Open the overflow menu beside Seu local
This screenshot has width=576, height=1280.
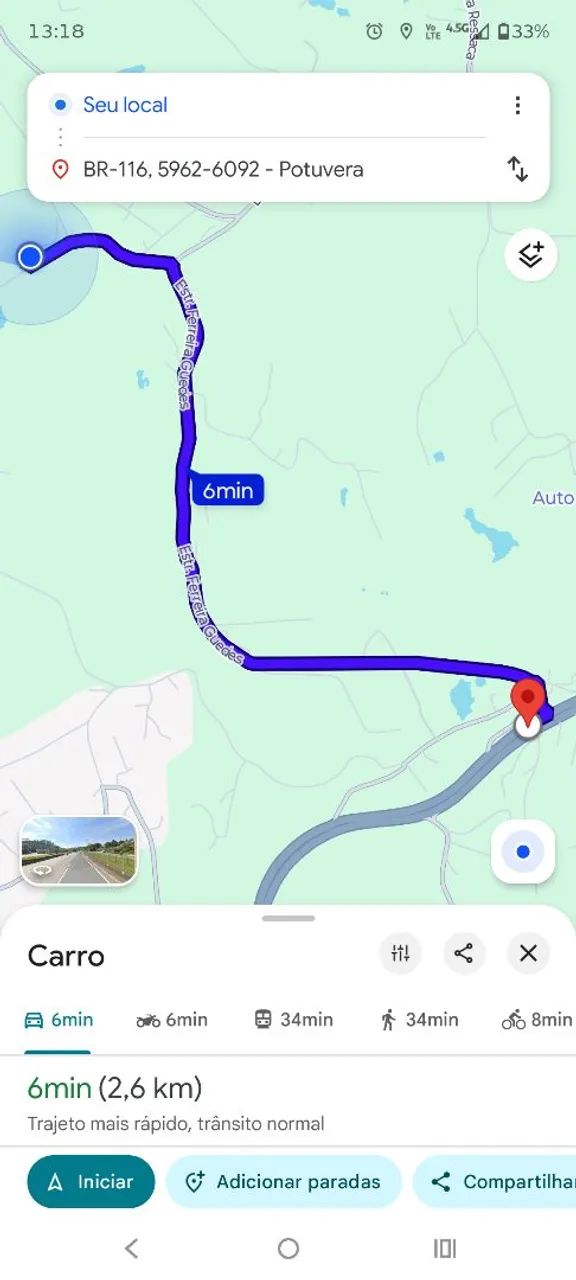pos(517,105)
